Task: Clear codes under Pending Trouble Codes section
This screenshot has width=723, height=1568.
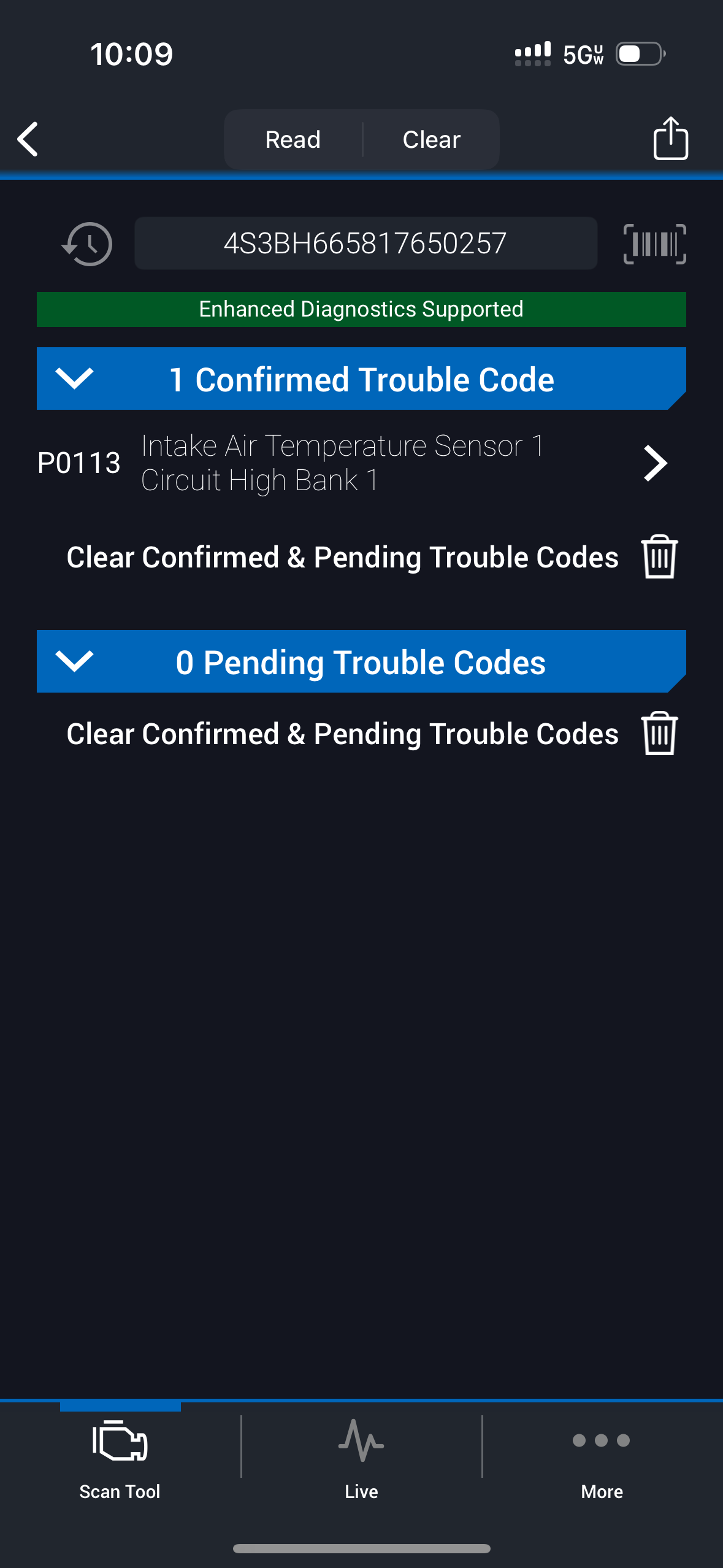Action: click(x=659, y=734)
